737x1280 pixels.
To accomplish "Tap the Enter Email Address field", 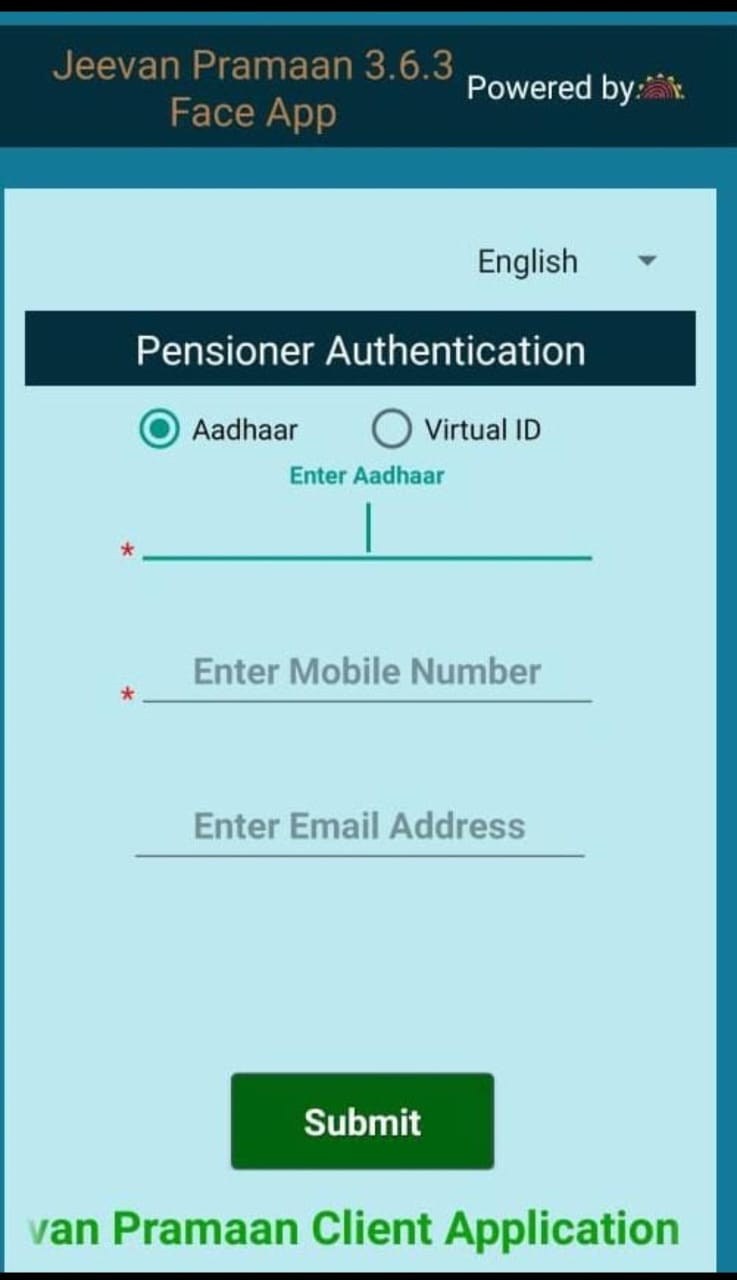I will coord(360,827).
